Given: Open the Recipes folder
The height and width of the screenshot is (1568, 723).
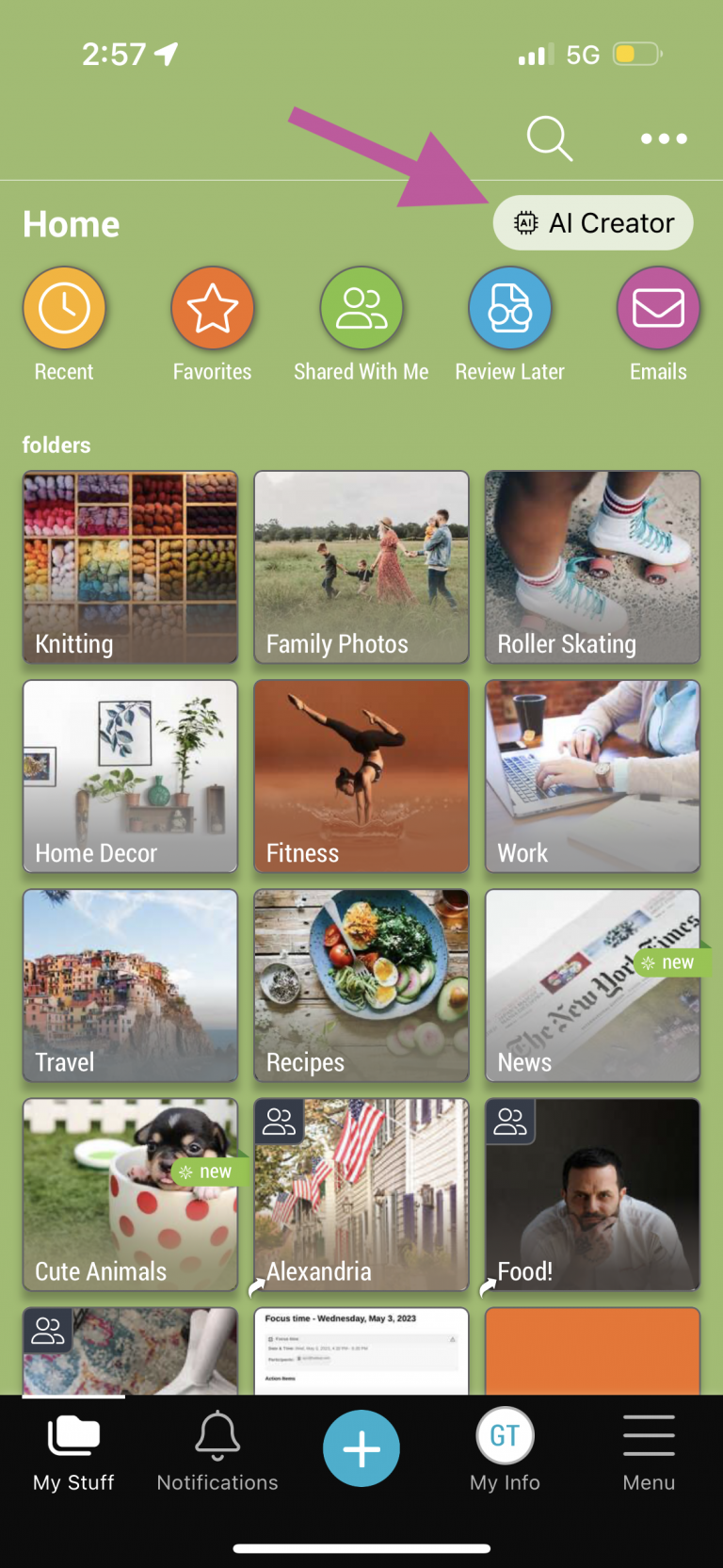Looking at the screenshot, I should pos(361,985).
